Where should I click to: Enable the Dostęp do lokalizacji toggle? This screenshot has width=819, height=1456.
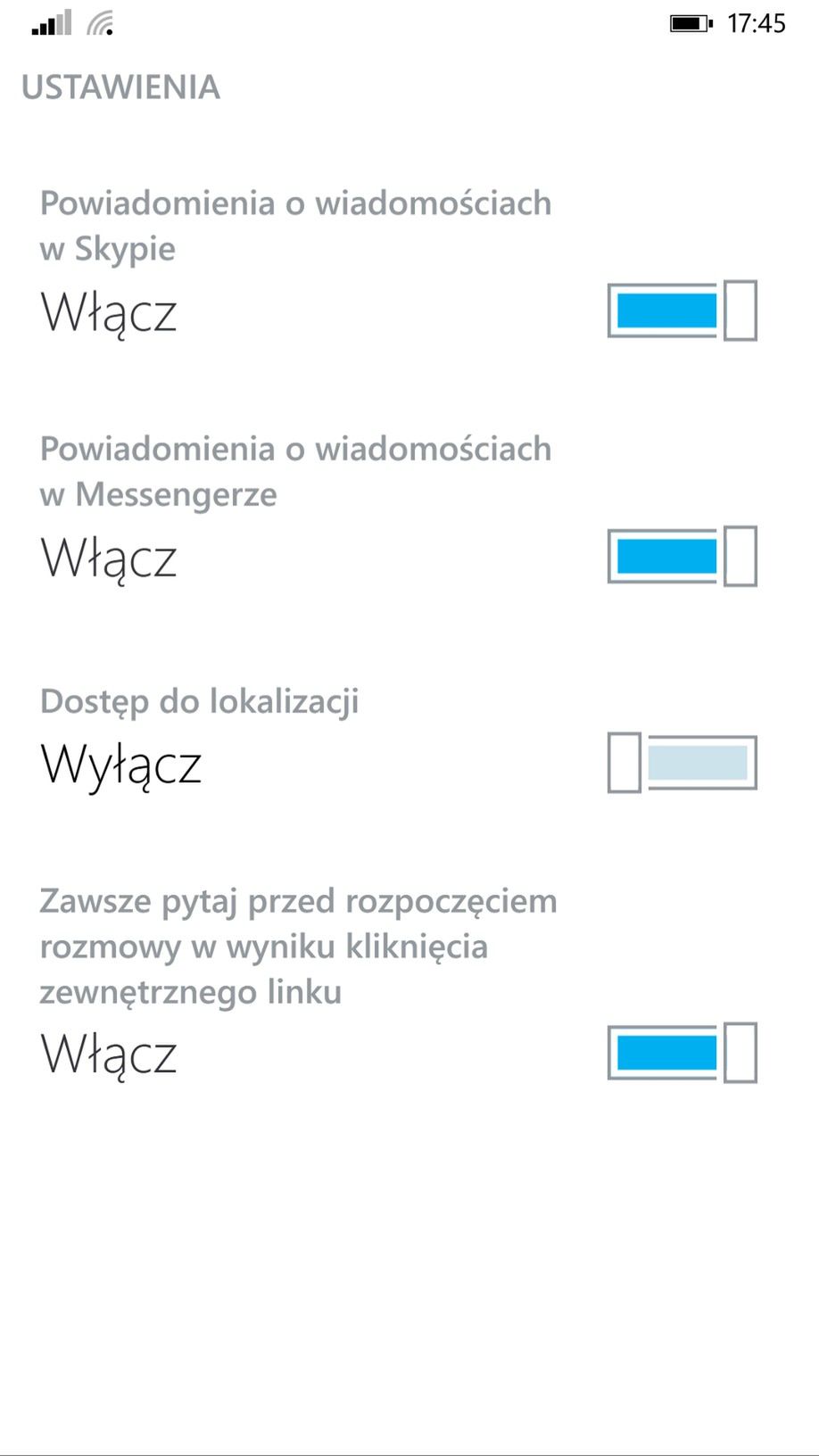682,763
